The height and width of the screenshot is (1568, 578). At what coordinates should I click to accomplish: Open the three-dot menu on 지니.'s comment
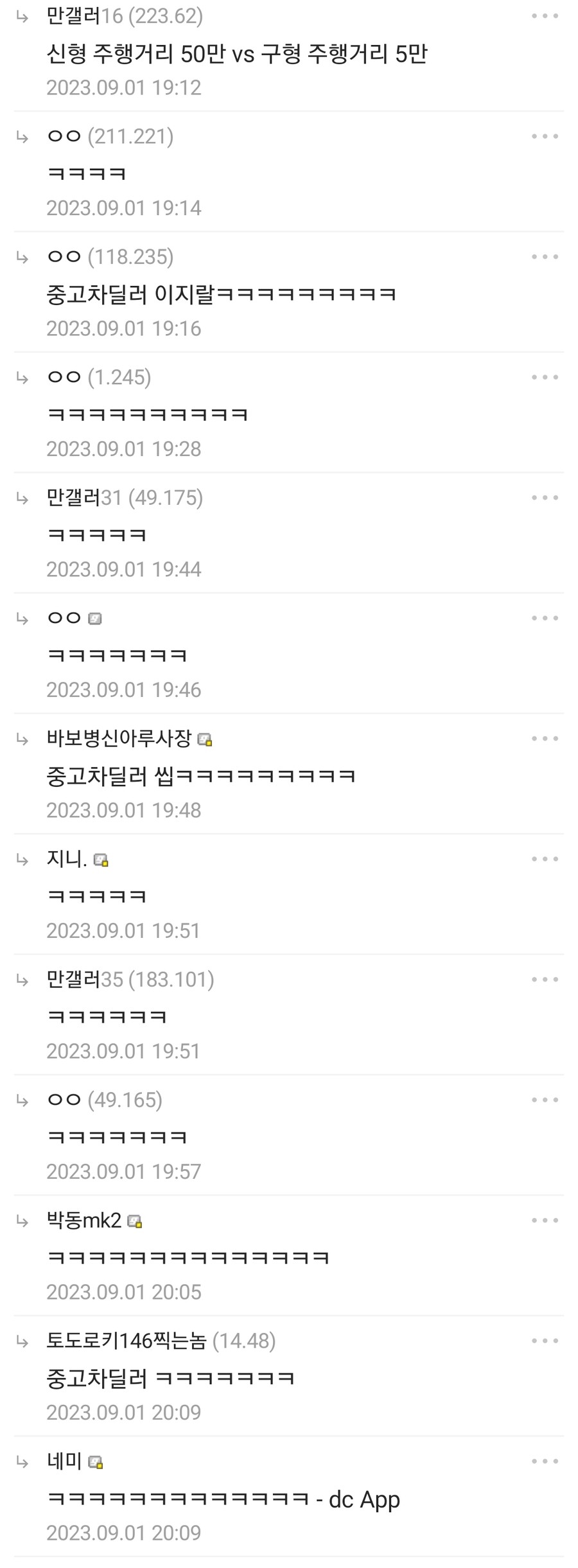click(545, 858)
